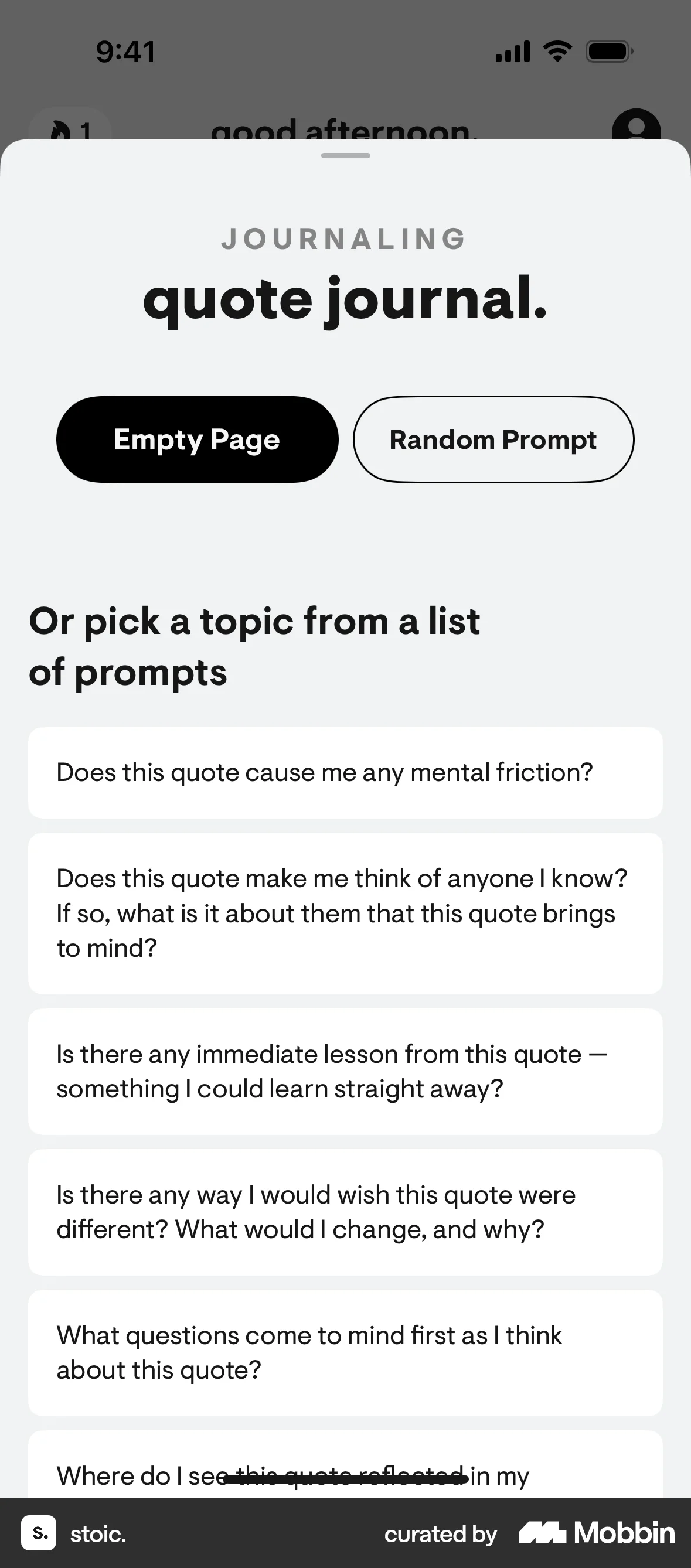Tap the sheet drag handle at the top
Image resolution: width=691 pixels, height=1568 pixels.
[x=345, y=156]
